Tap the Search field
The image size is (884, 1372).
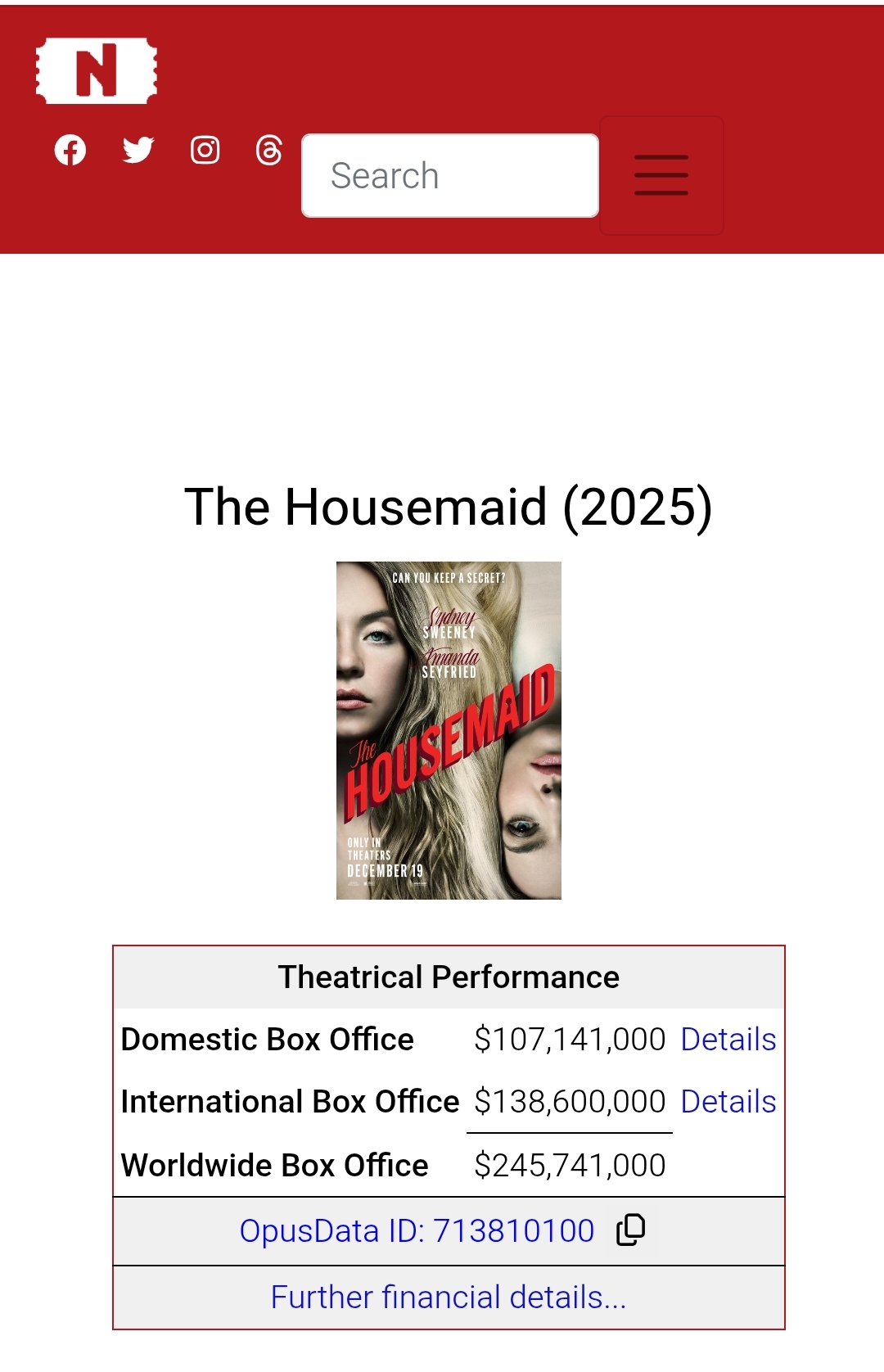pyautogui.click(x=450, y=175)
